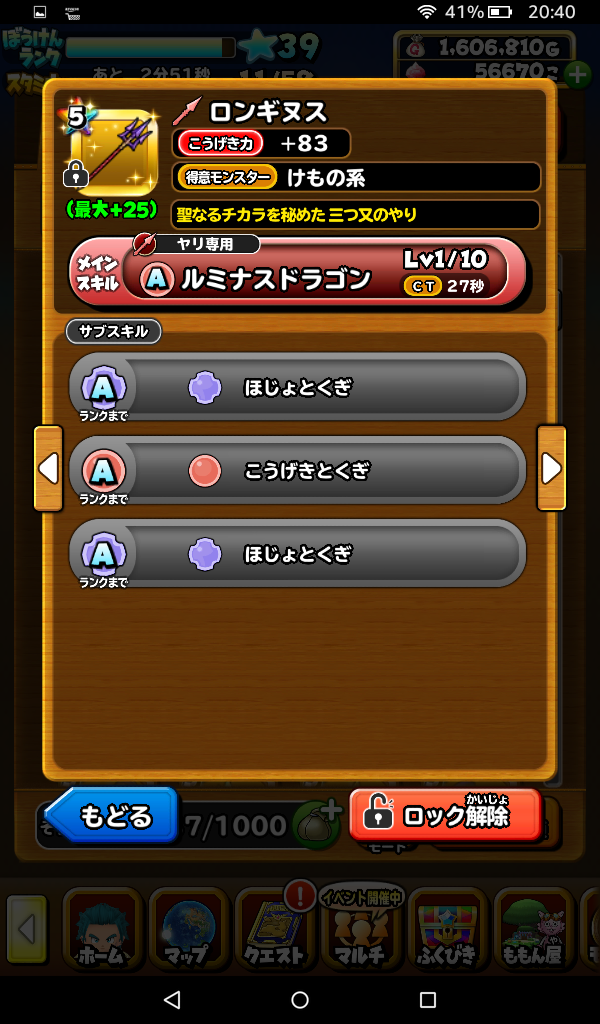Tap the もどる back button
This screenshot has width=600, height=1024.
(x=112, y=816)
